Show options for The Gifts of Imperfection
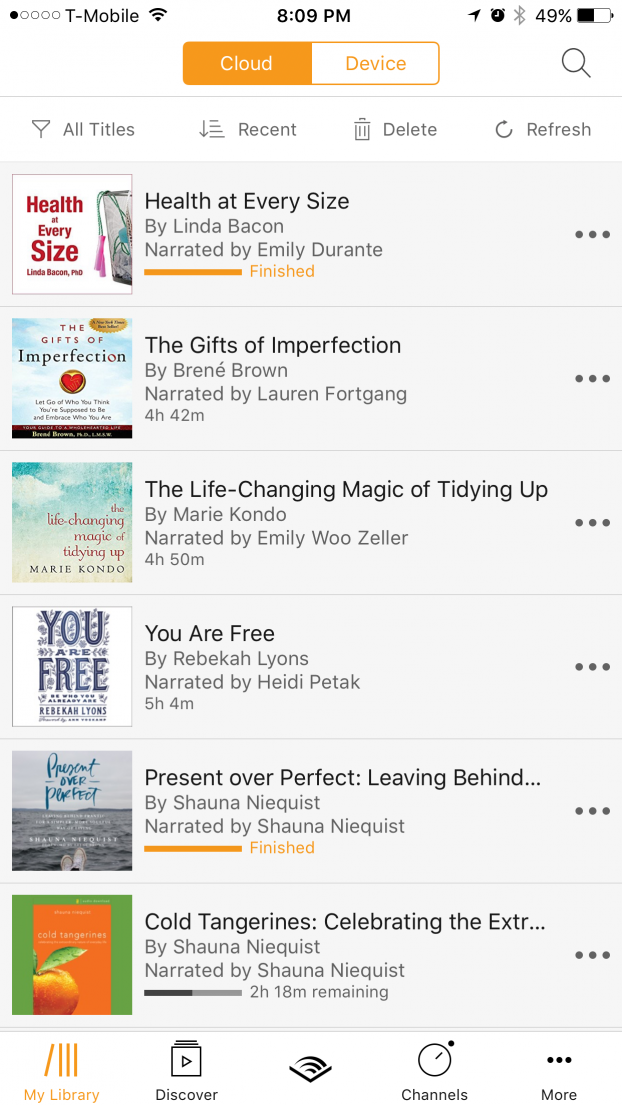 [592, 378]
